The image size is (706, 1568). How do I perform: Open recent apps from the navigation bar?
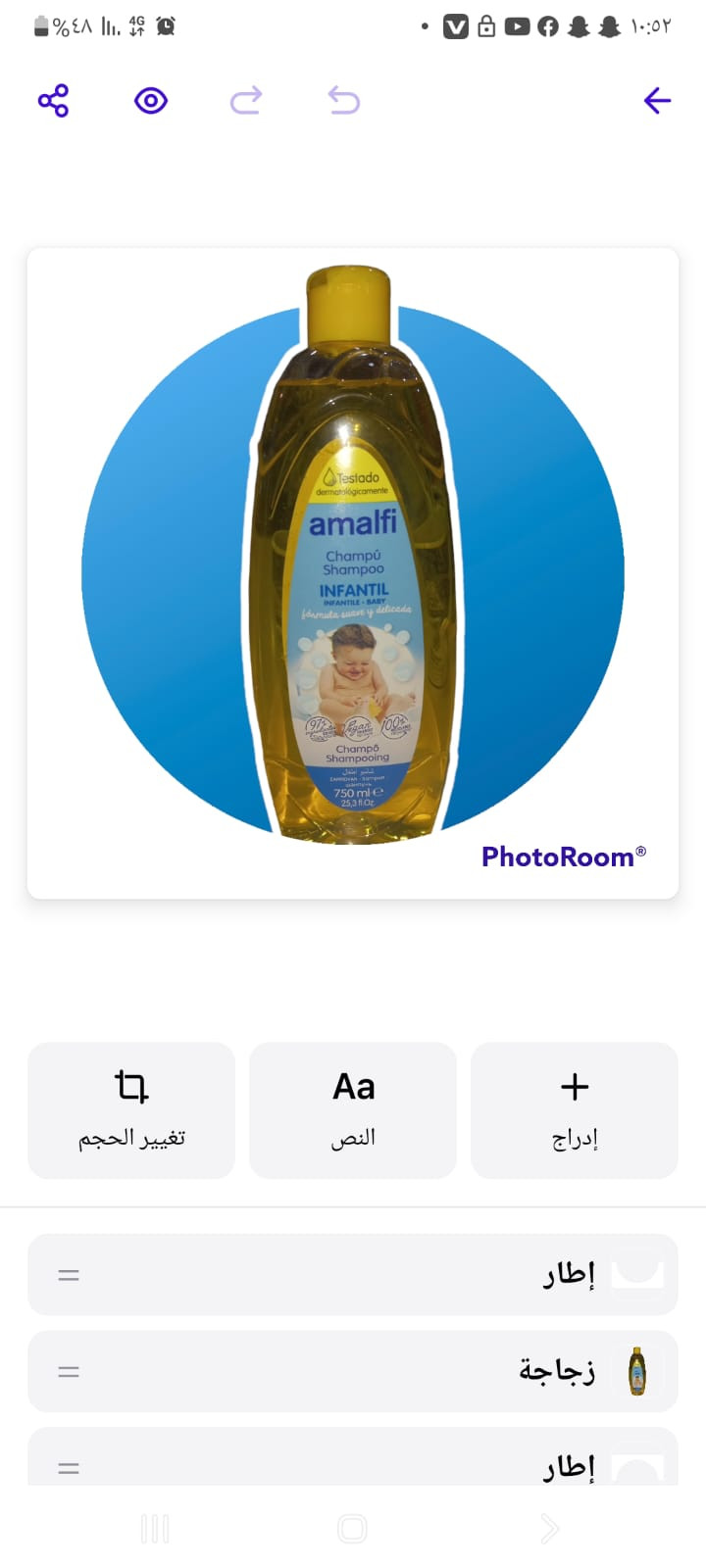point(155,1529)
